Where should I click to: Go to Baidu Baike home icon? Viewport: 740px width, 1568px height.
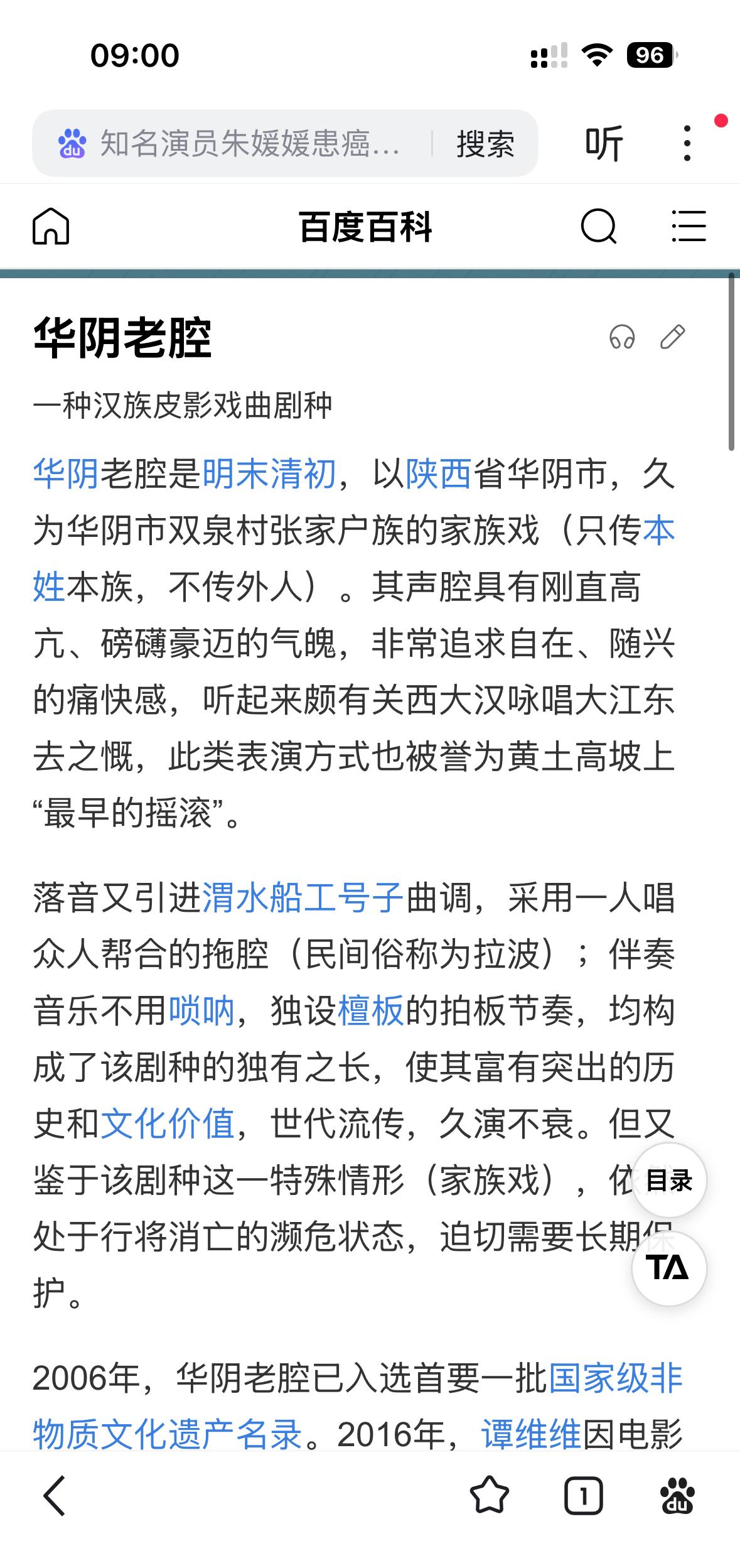pos(51,226)
